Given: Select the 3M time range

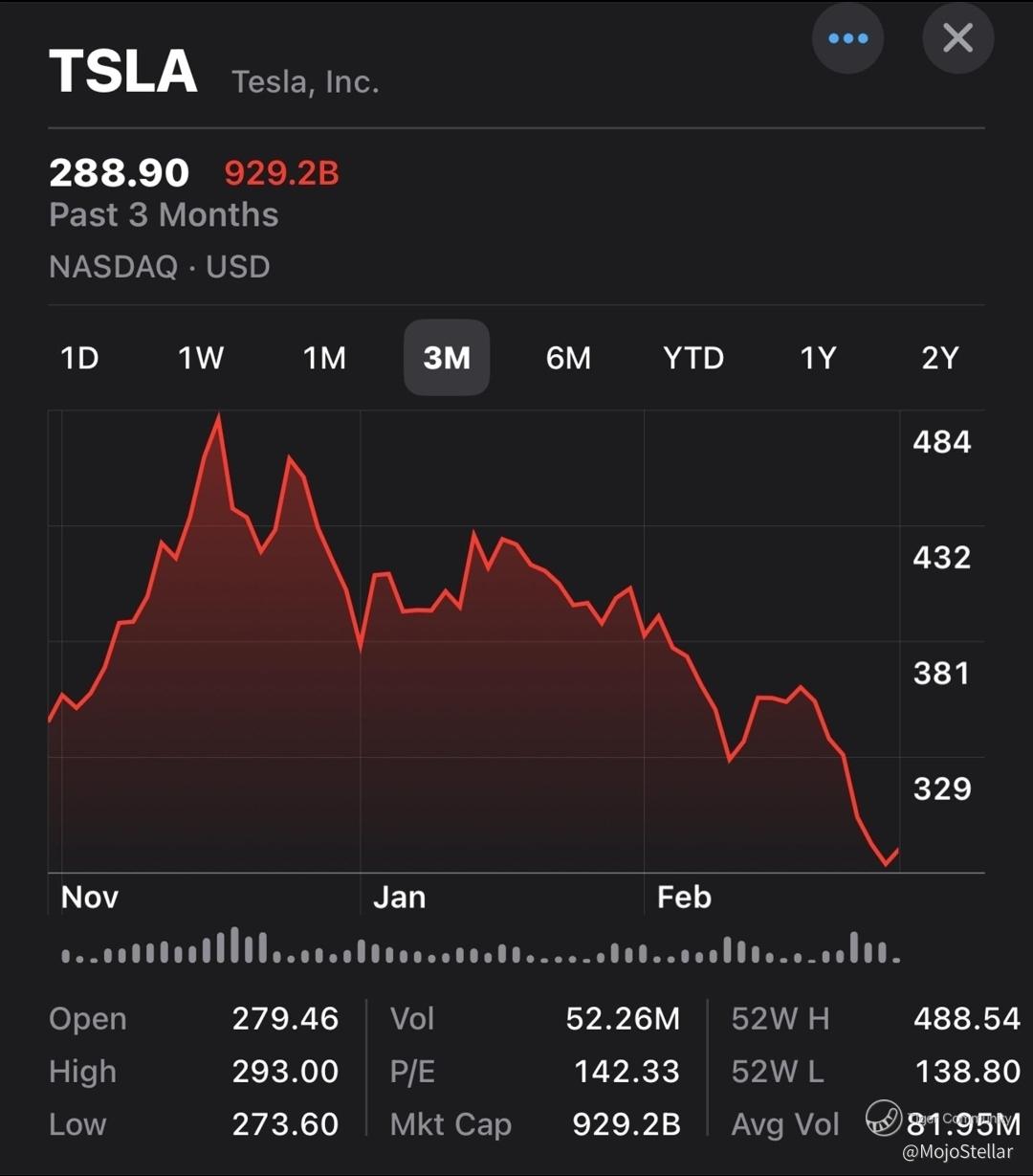Looking at the screenshot, I should pos(447,358).
